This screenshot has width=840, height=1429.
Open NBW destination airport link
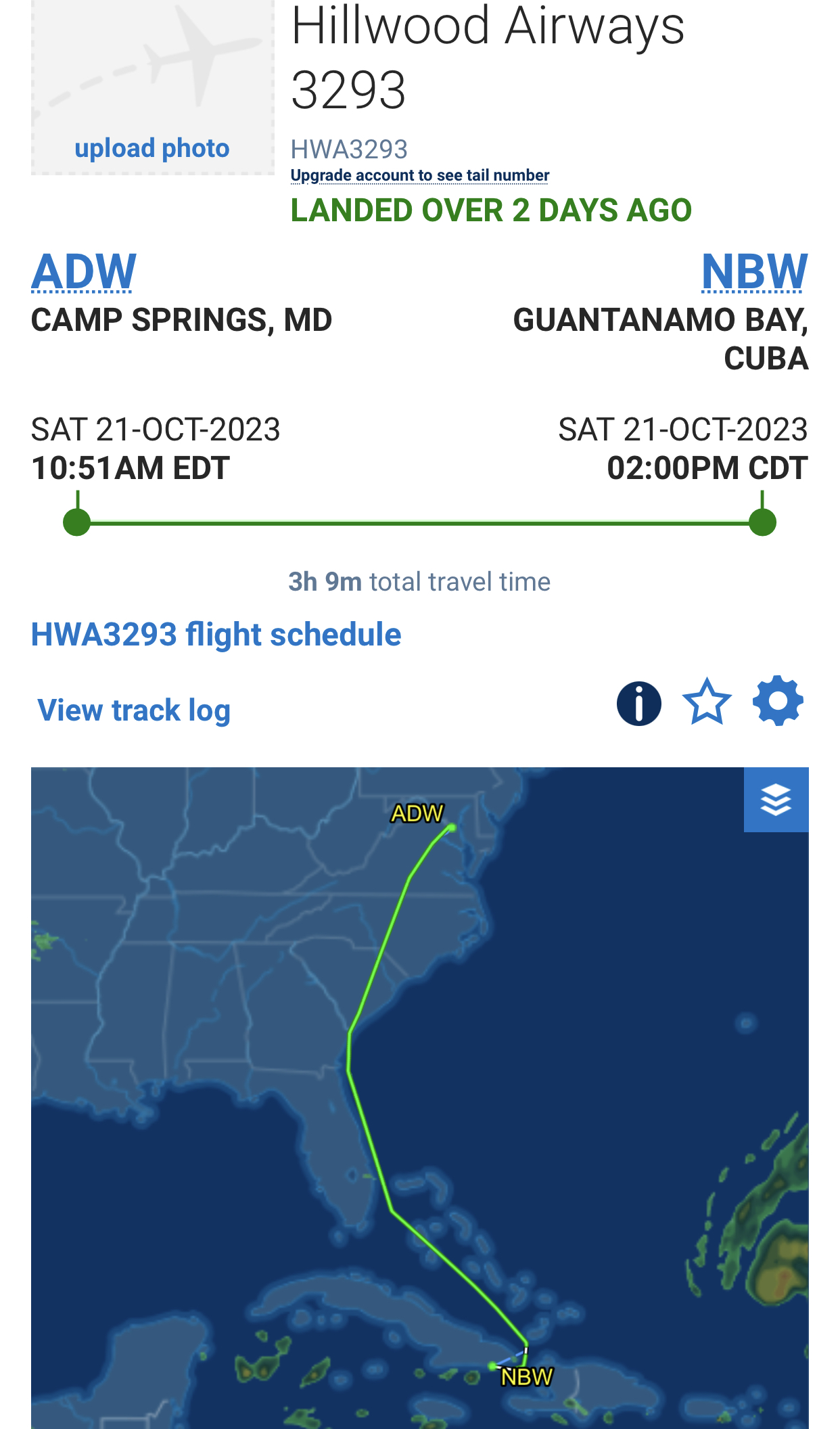(755, 271)
